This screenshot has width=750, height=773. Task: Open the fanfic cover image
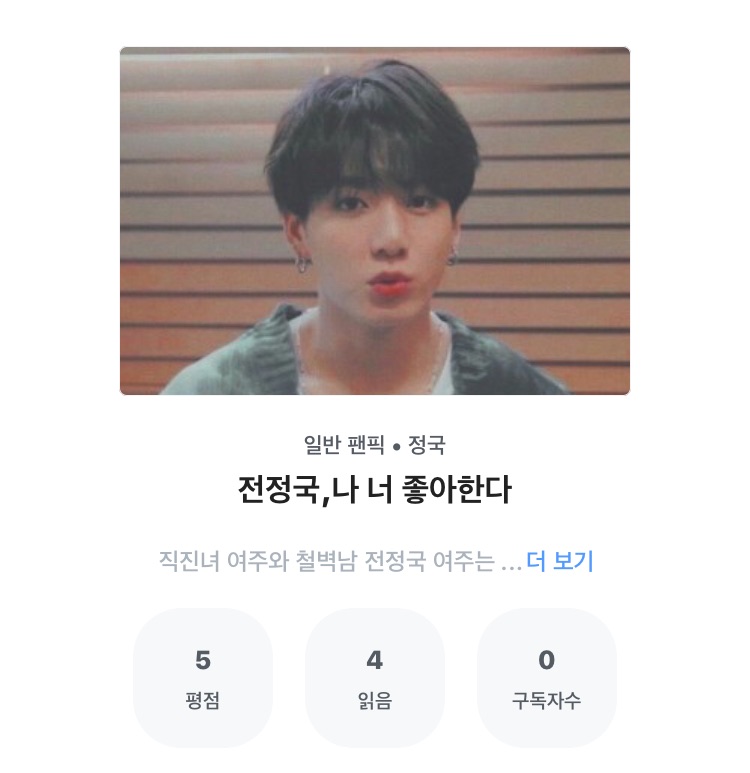(375, 221)
